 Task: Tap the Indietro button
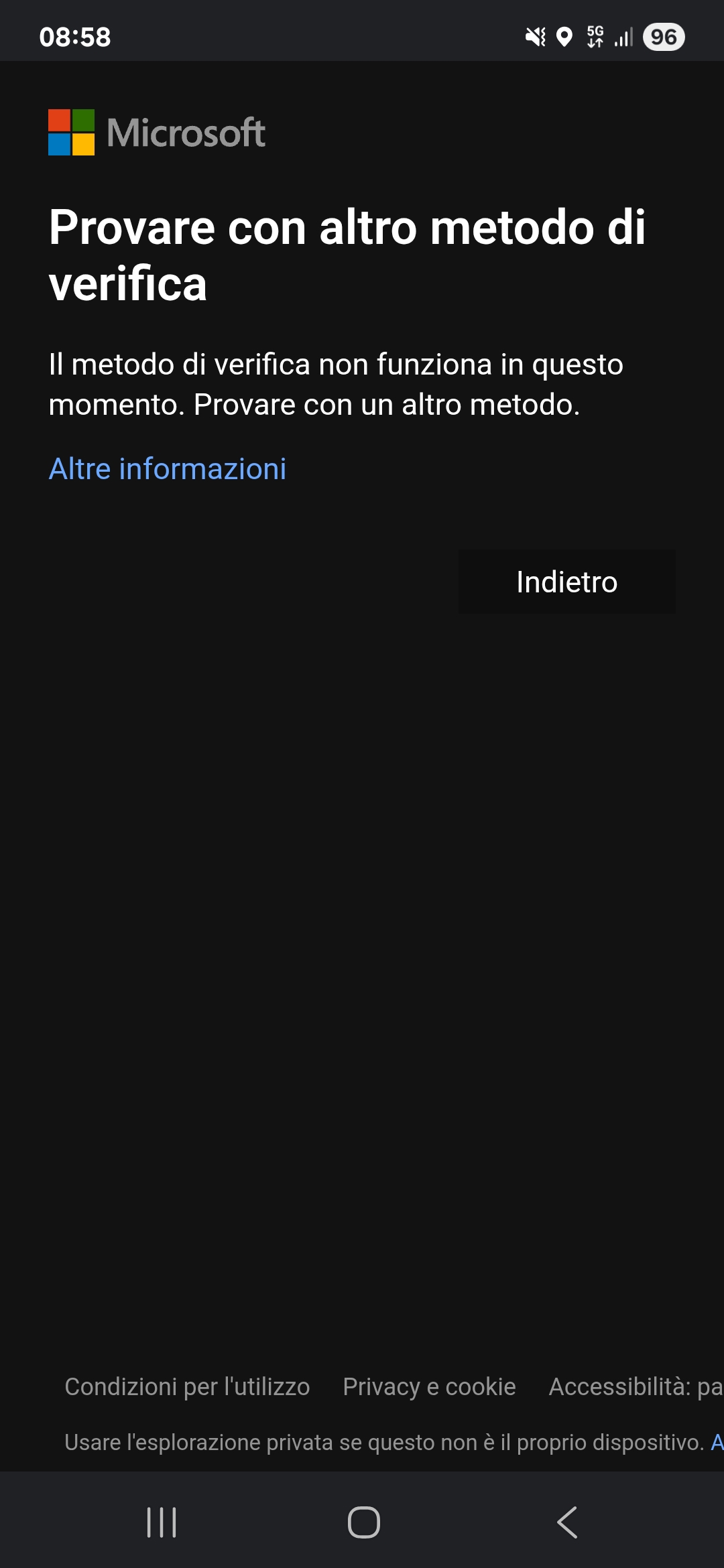567,582
